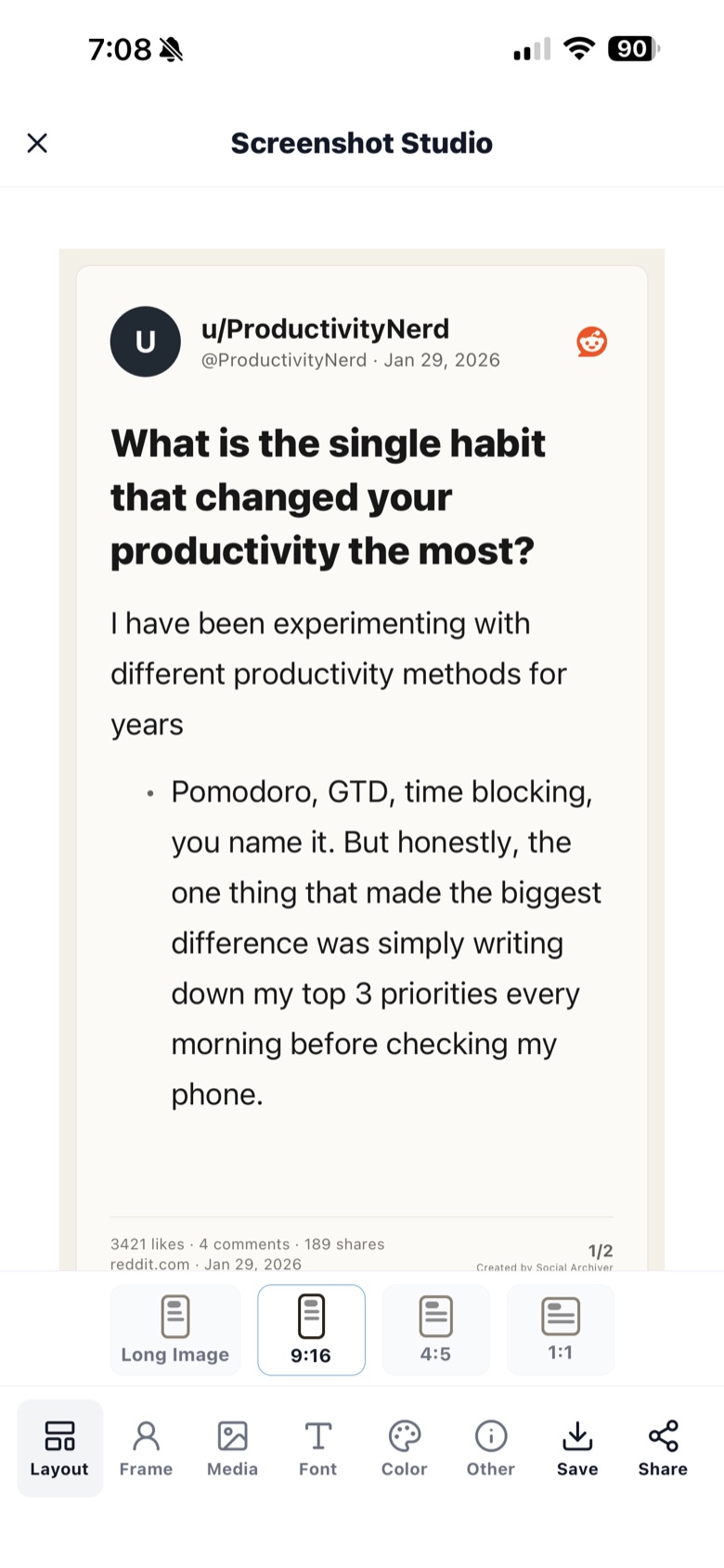Select the Long Image layout
724x1568 pixels.
click(175, 1330)
